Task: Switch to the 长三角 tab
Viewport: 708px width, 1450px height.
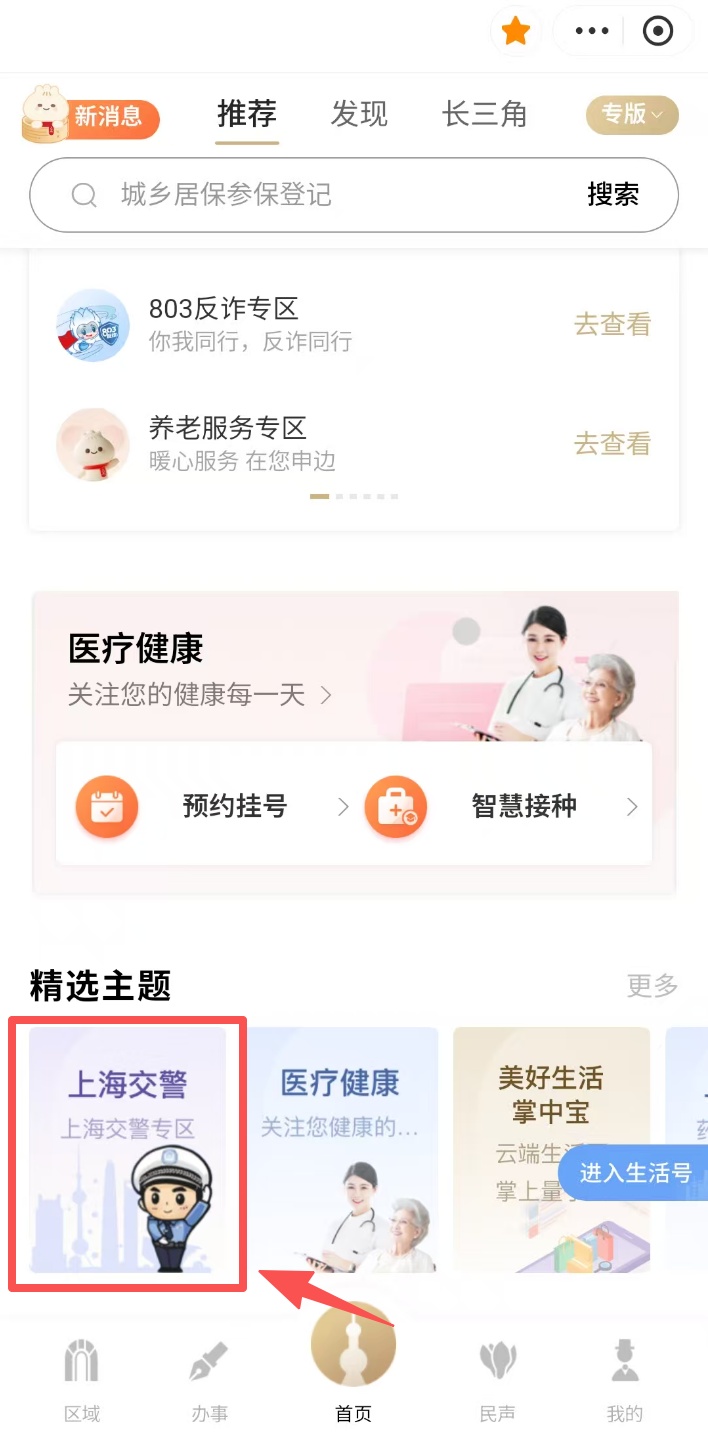Action: 484,114
